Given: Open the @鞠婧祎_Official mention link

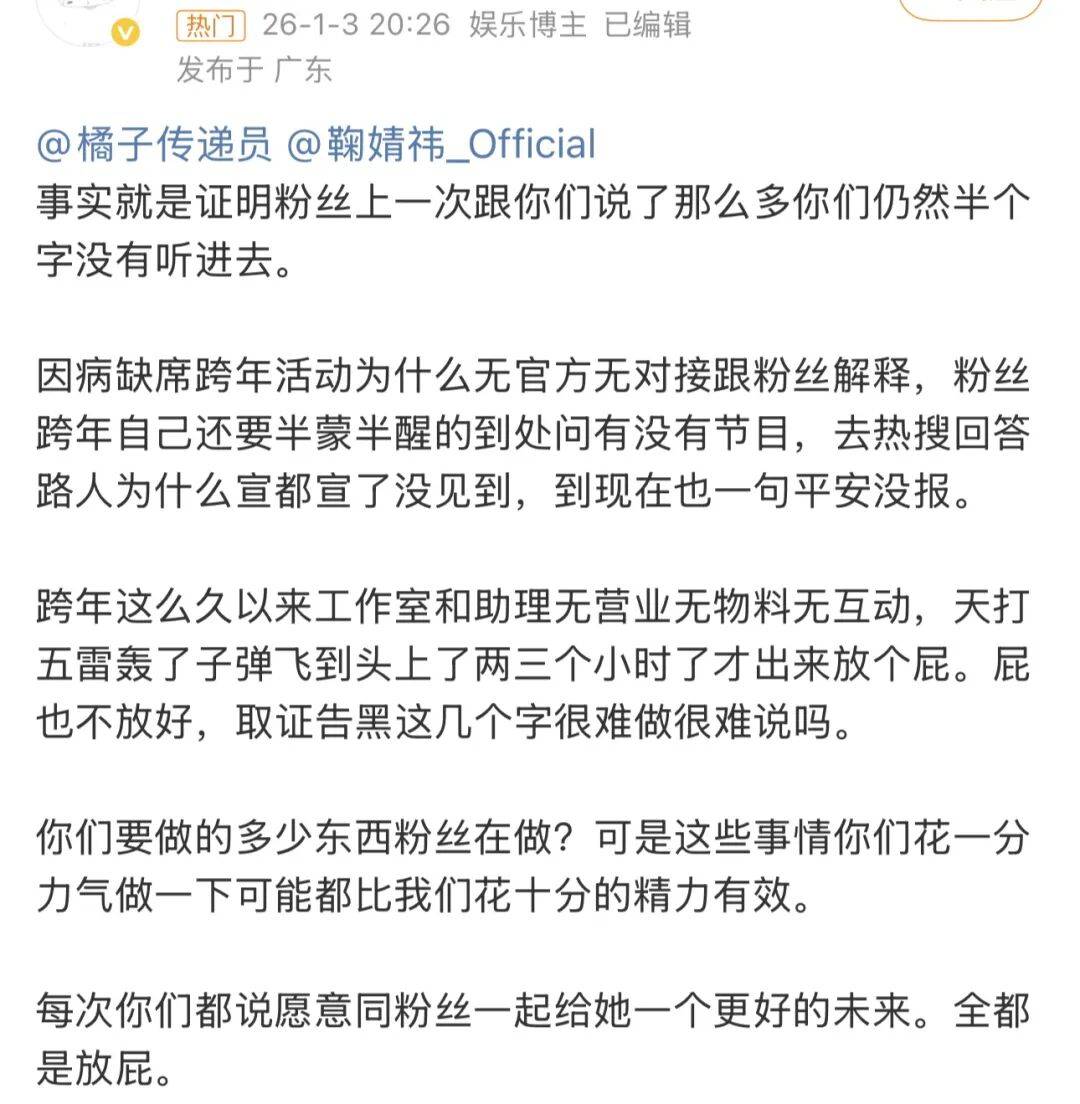Looking at the screenshot, I should point(441,144).
